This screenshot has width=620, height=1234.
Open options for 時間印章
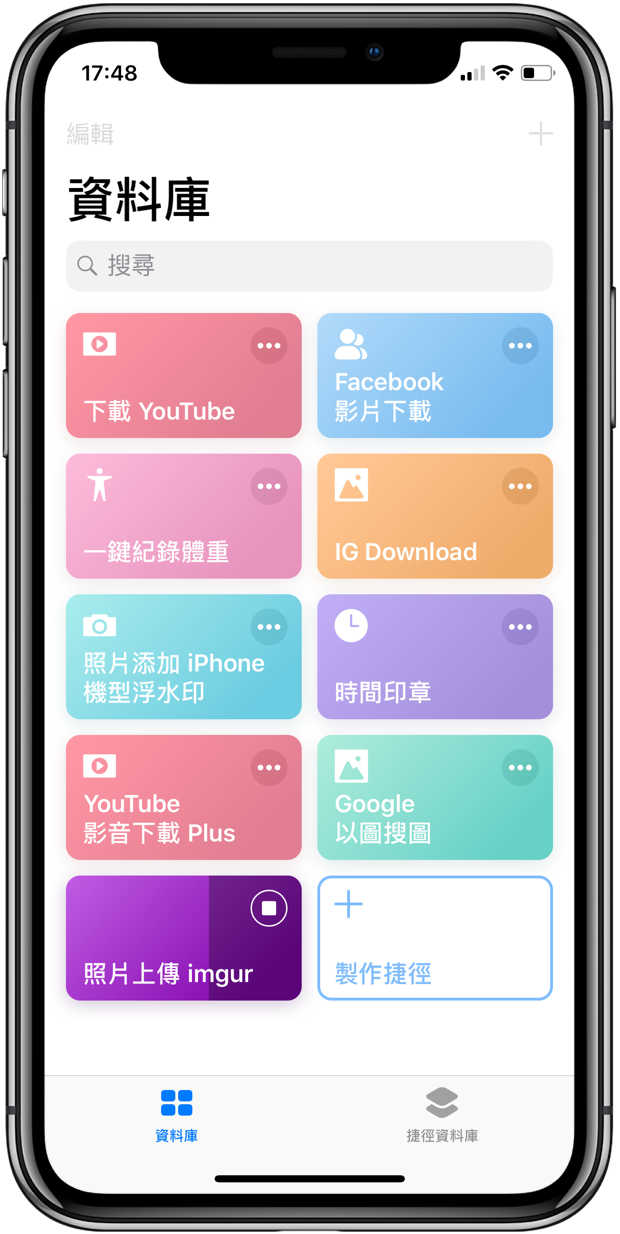520,627
